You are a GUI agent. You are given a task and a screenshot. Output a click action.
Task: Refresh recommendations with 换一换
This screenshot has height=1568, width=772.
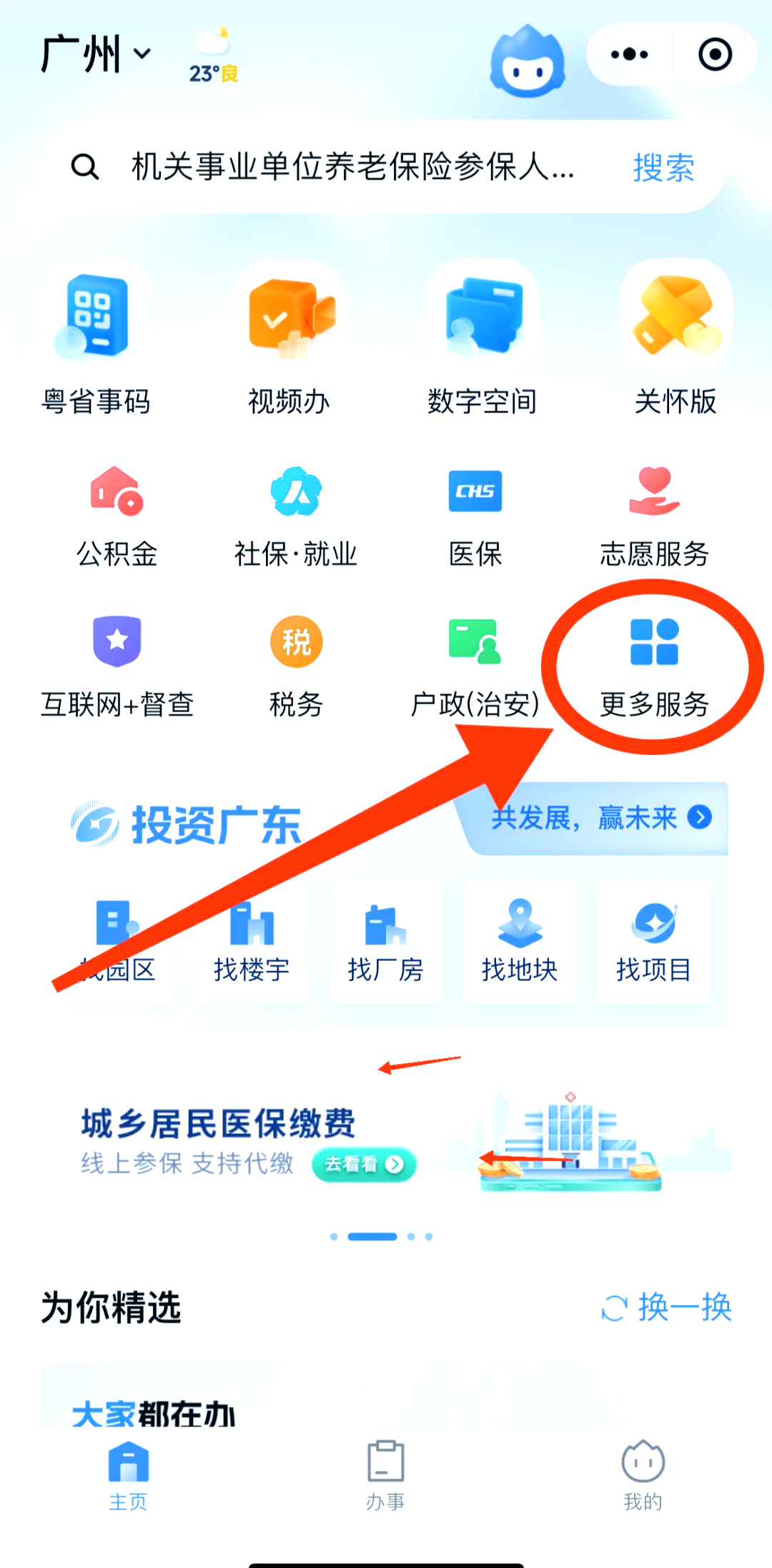click(x=666, y=1307)
